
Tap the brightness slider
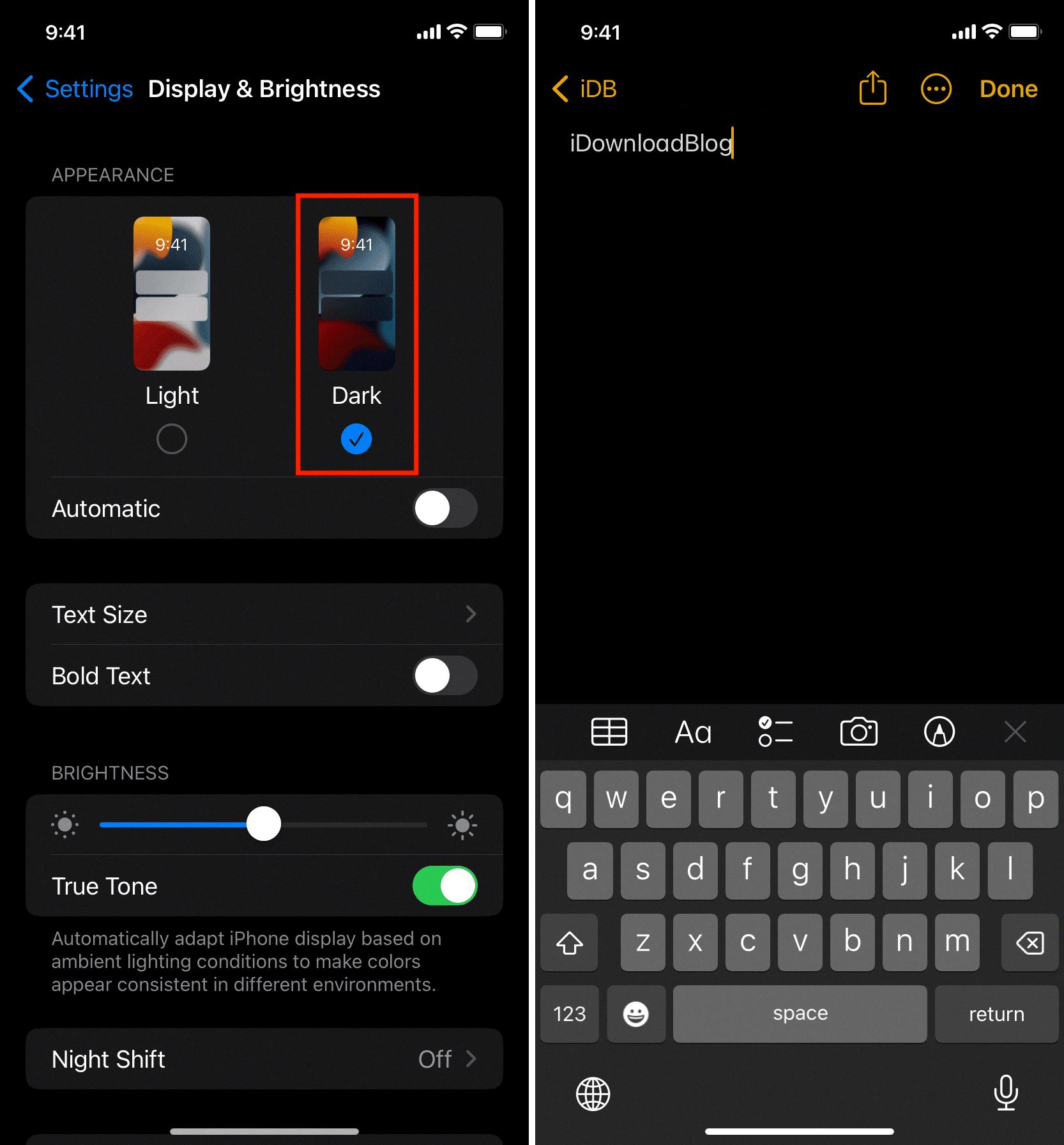(x=263, y=824)
